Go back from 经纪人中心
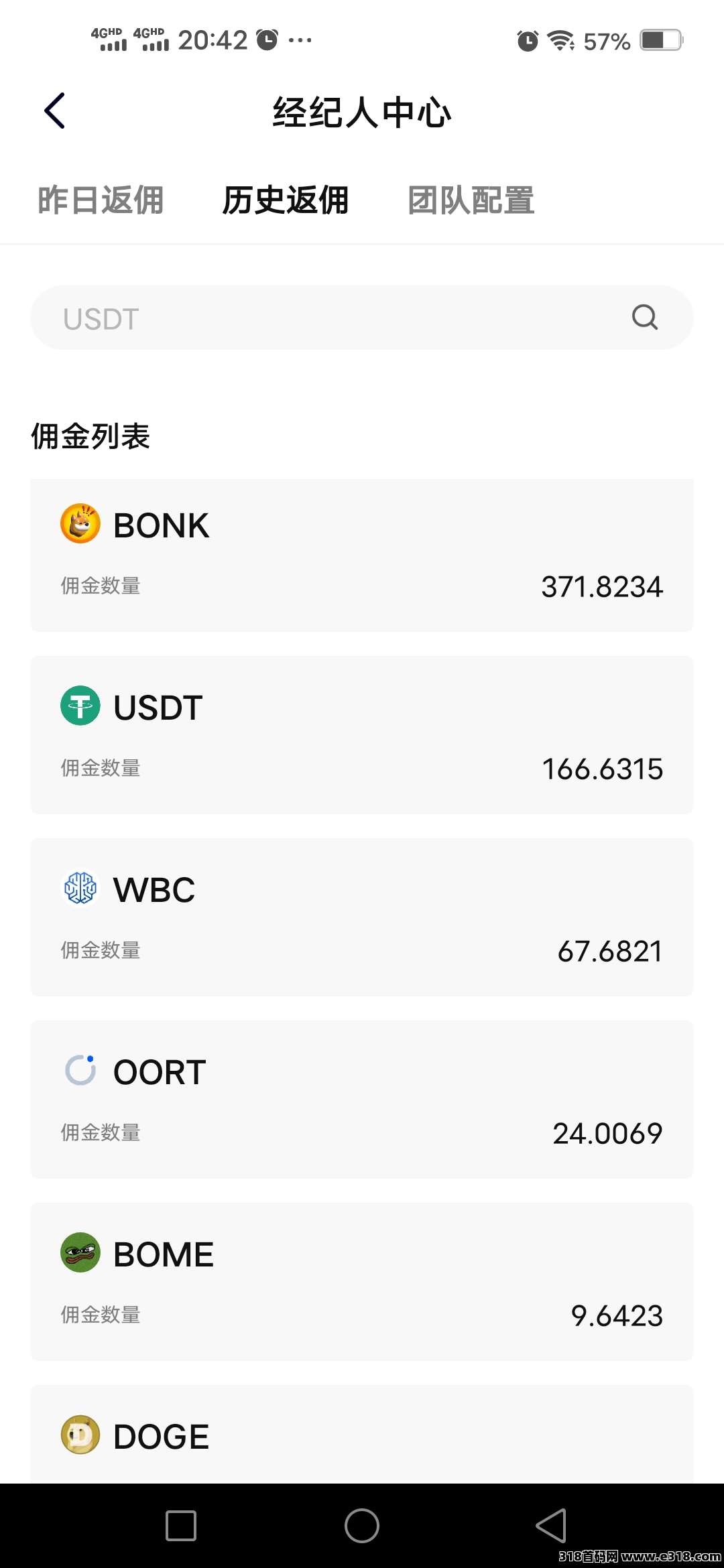The width and height of the screenshot is (724, 1568). [54, 111]
